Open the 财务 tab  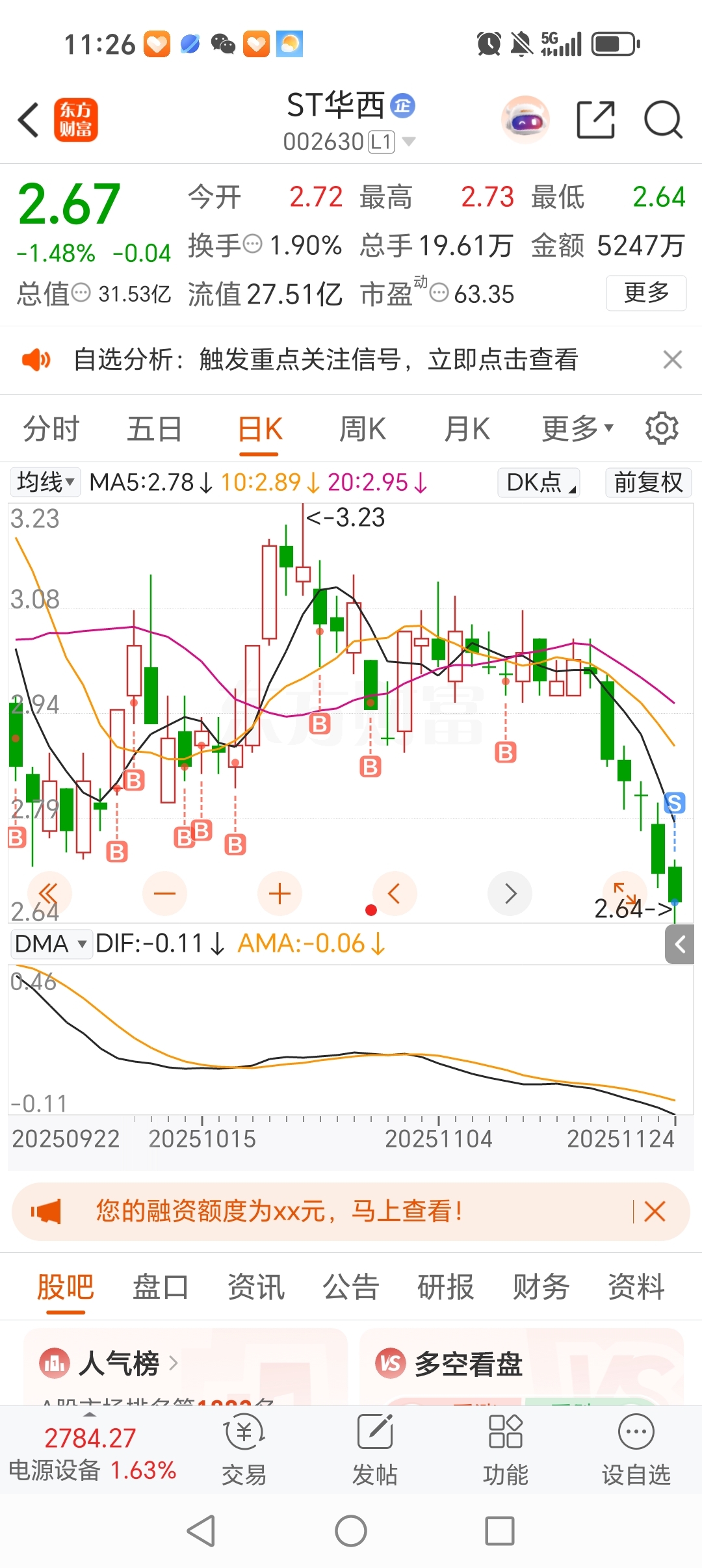[541, 1287]
